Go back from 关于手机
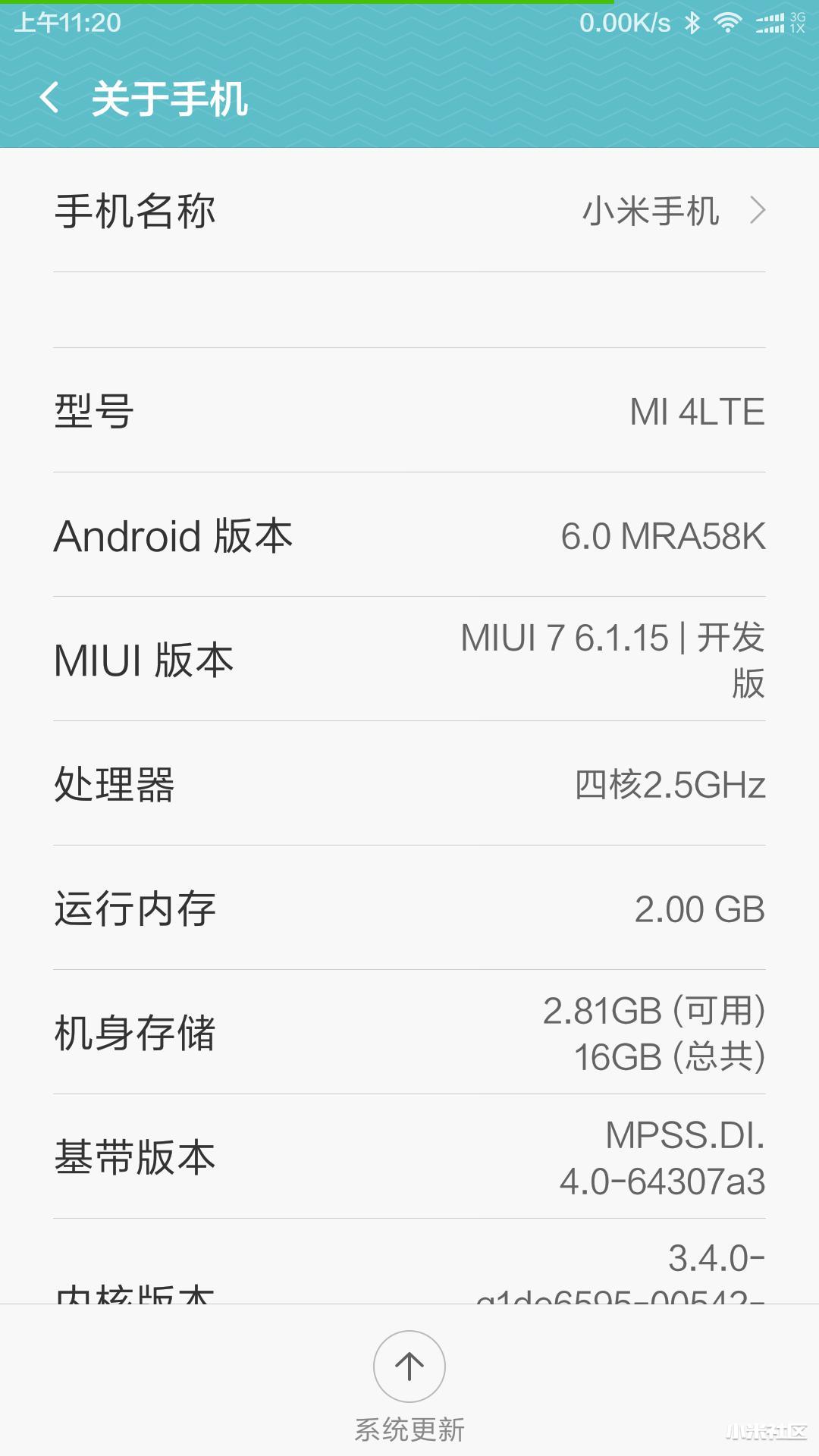Viewport: 819px width, 1456px height. pos(49,99)
